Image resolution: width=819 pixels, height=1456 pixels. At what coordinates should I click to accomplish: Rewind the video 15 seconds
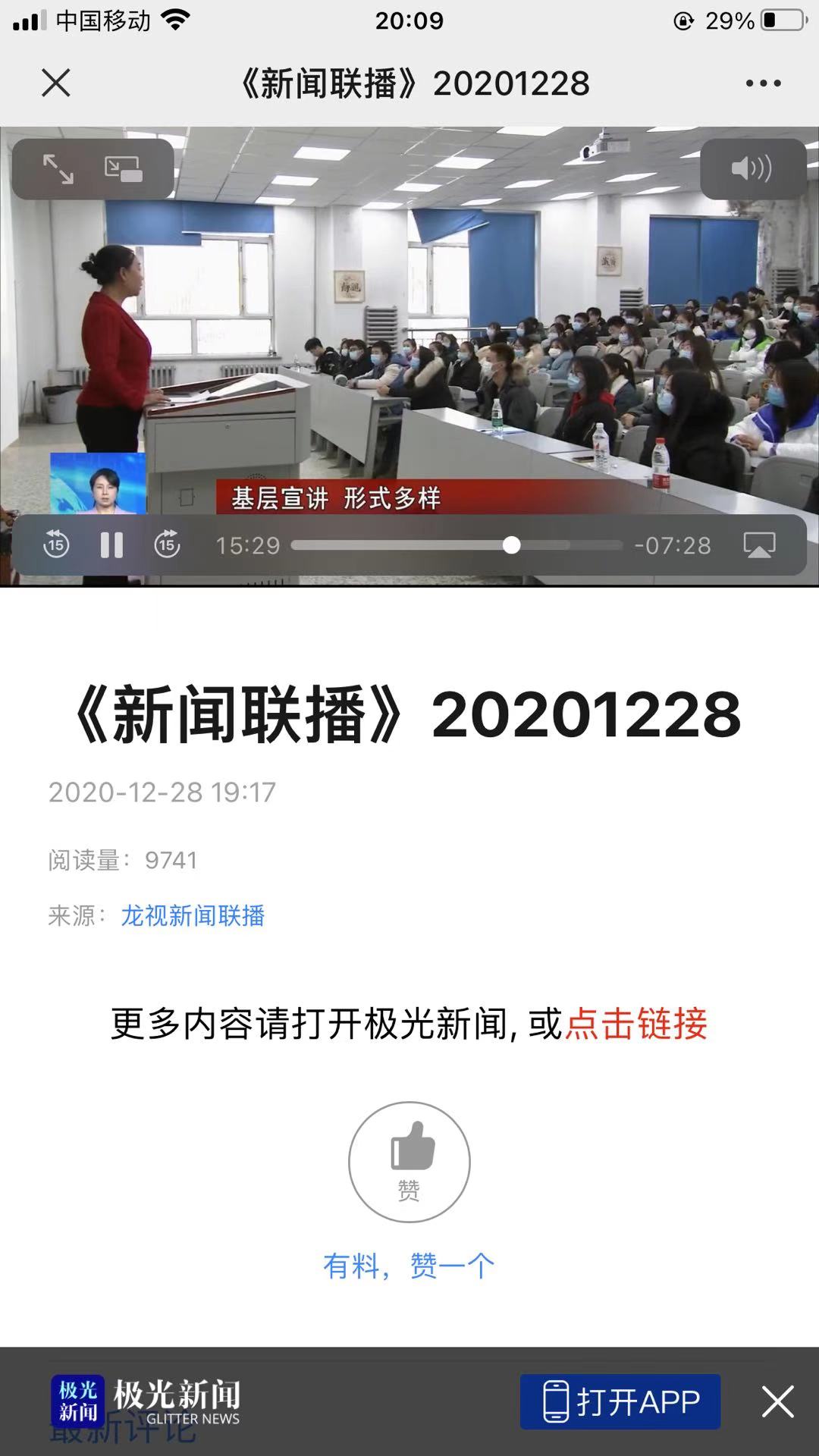coord(56,544)
